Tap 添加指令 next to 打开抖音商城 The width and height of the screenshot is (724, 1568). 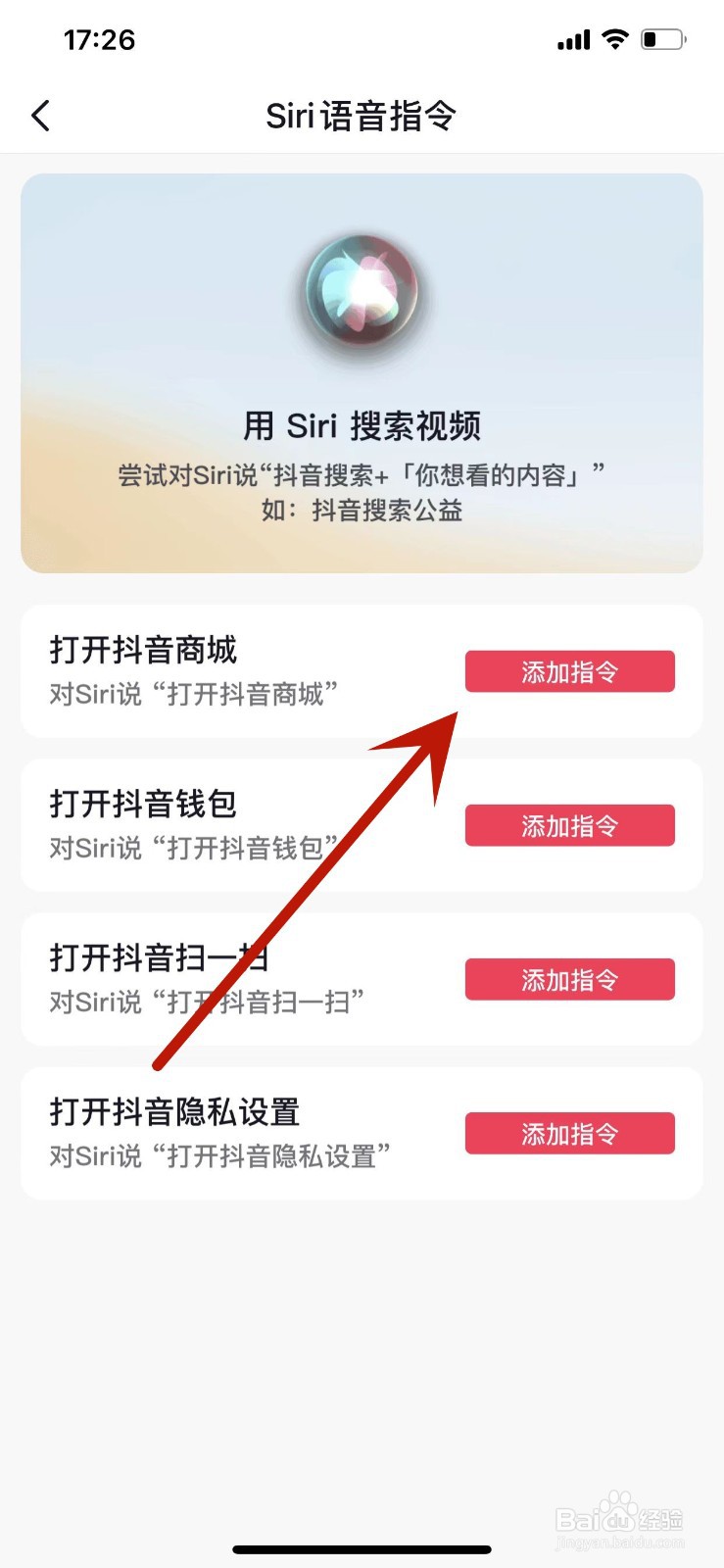tap(569, 671)
